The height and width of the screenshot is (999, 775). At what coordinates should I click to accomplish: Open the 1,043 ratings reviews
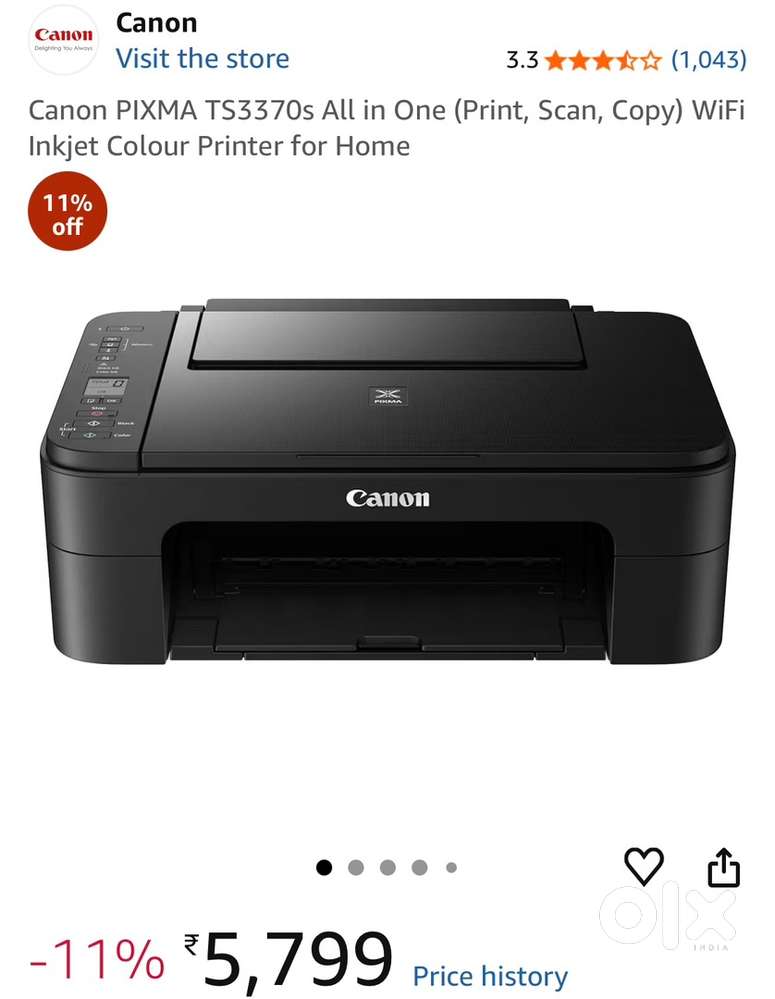pyautogui.click(x=708, y=60)
